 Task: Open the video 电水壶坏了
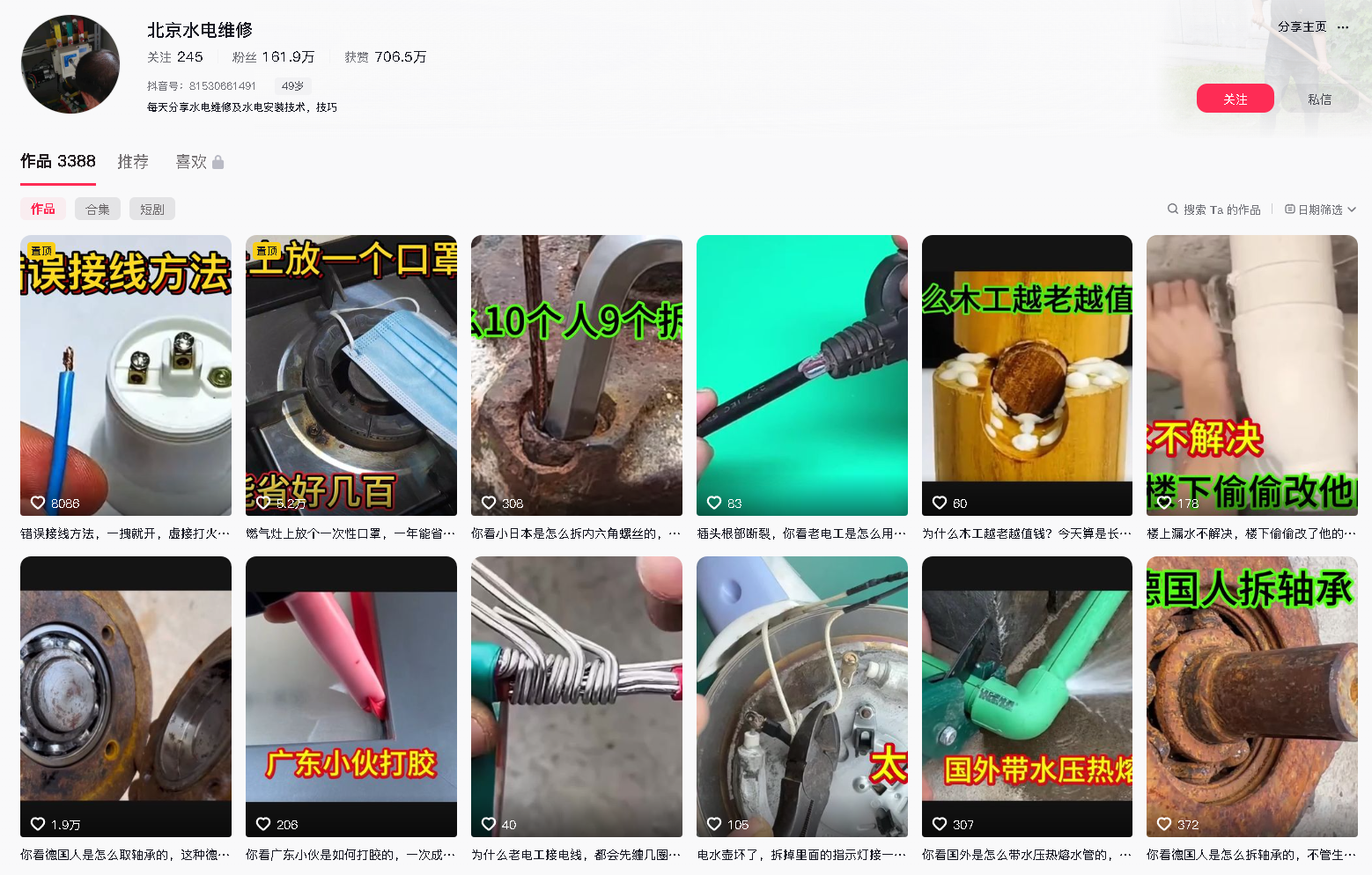802,696
